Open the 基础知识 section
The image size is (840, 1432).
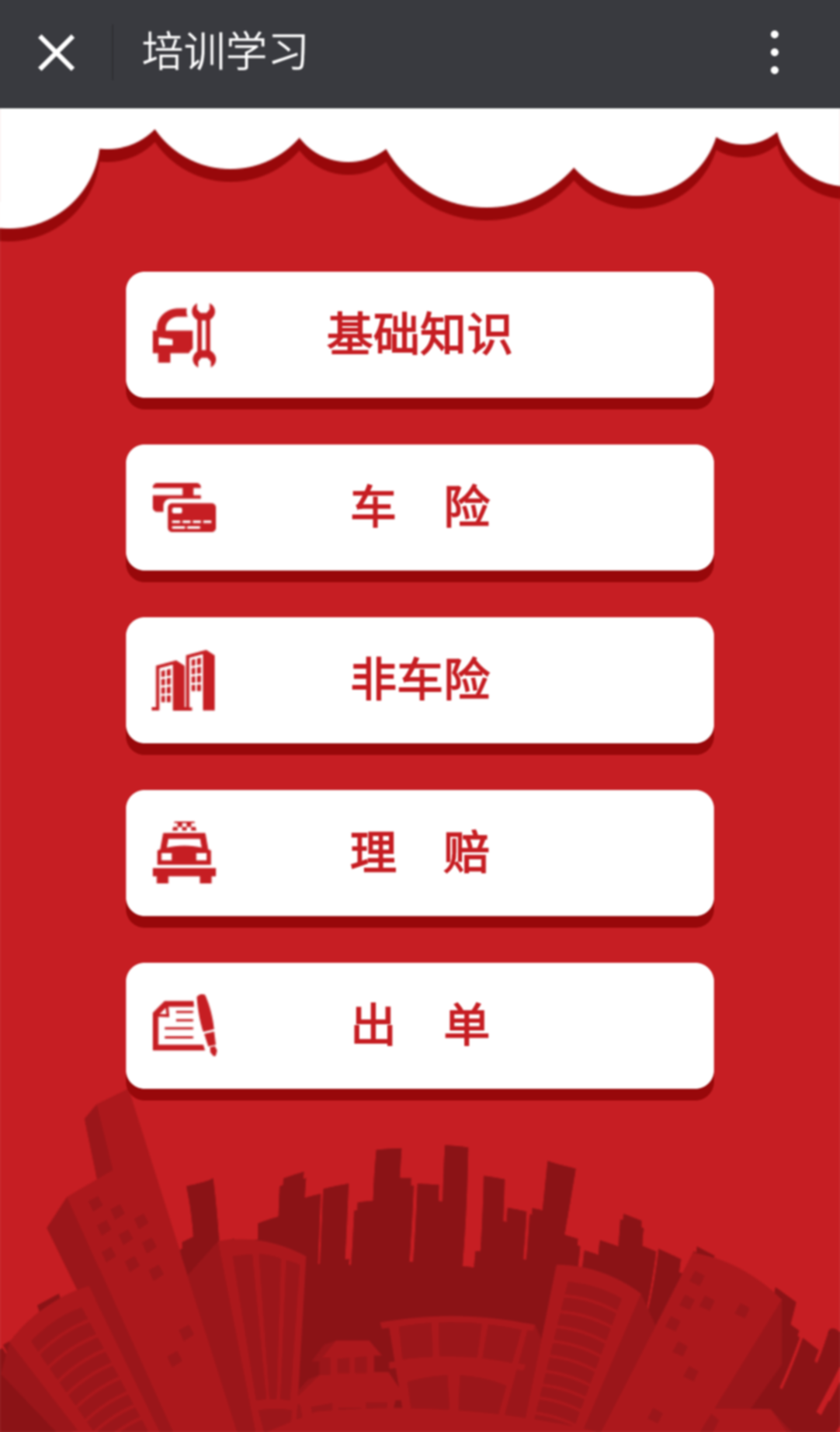point(419,335)
